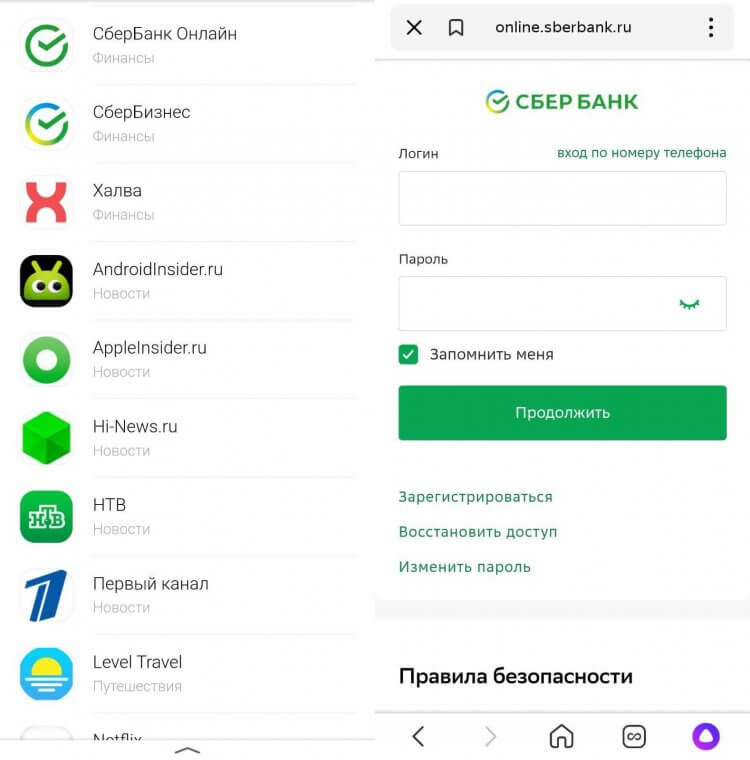Launch the Alice assistant purple icon
The height and width of the screenshot is (760, 750).
click(x=706, y=737)
